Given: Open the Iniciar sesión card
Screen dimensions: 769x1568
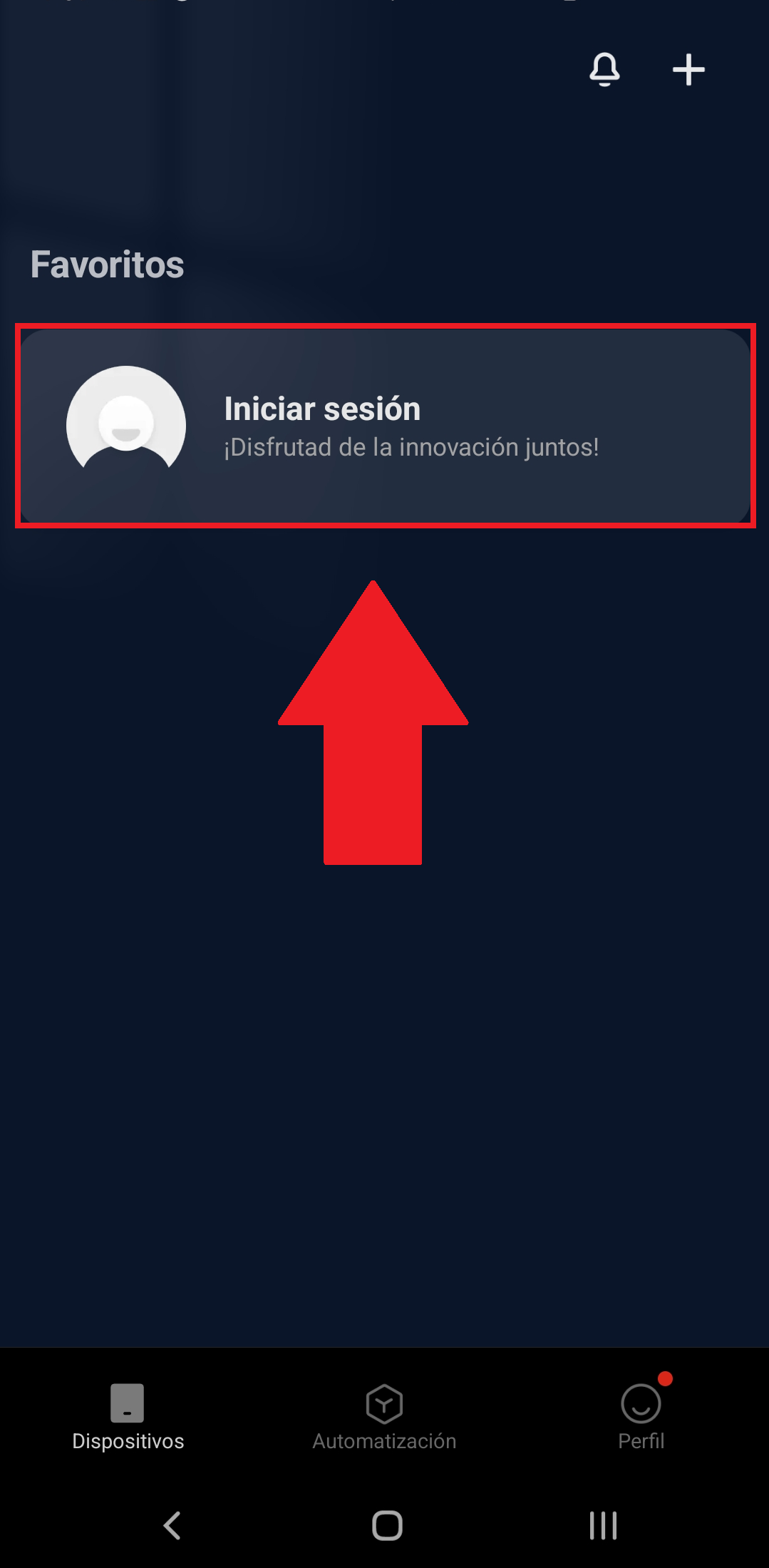Looking at the screenshot, I should click(385, 426).
